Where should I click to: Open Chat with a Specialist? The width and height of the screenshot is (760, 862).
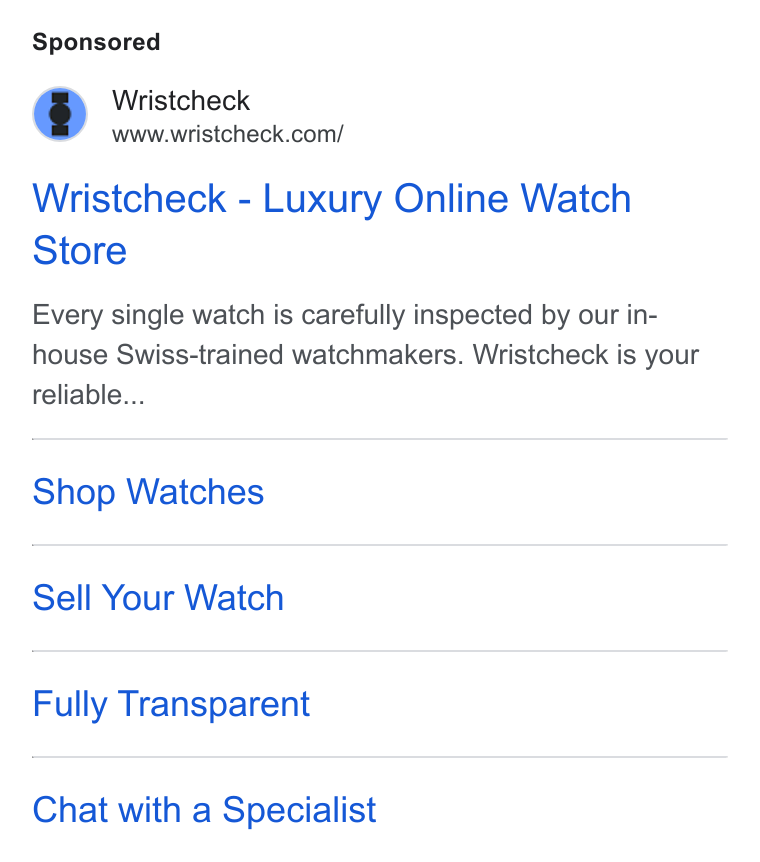click(204, 810)
